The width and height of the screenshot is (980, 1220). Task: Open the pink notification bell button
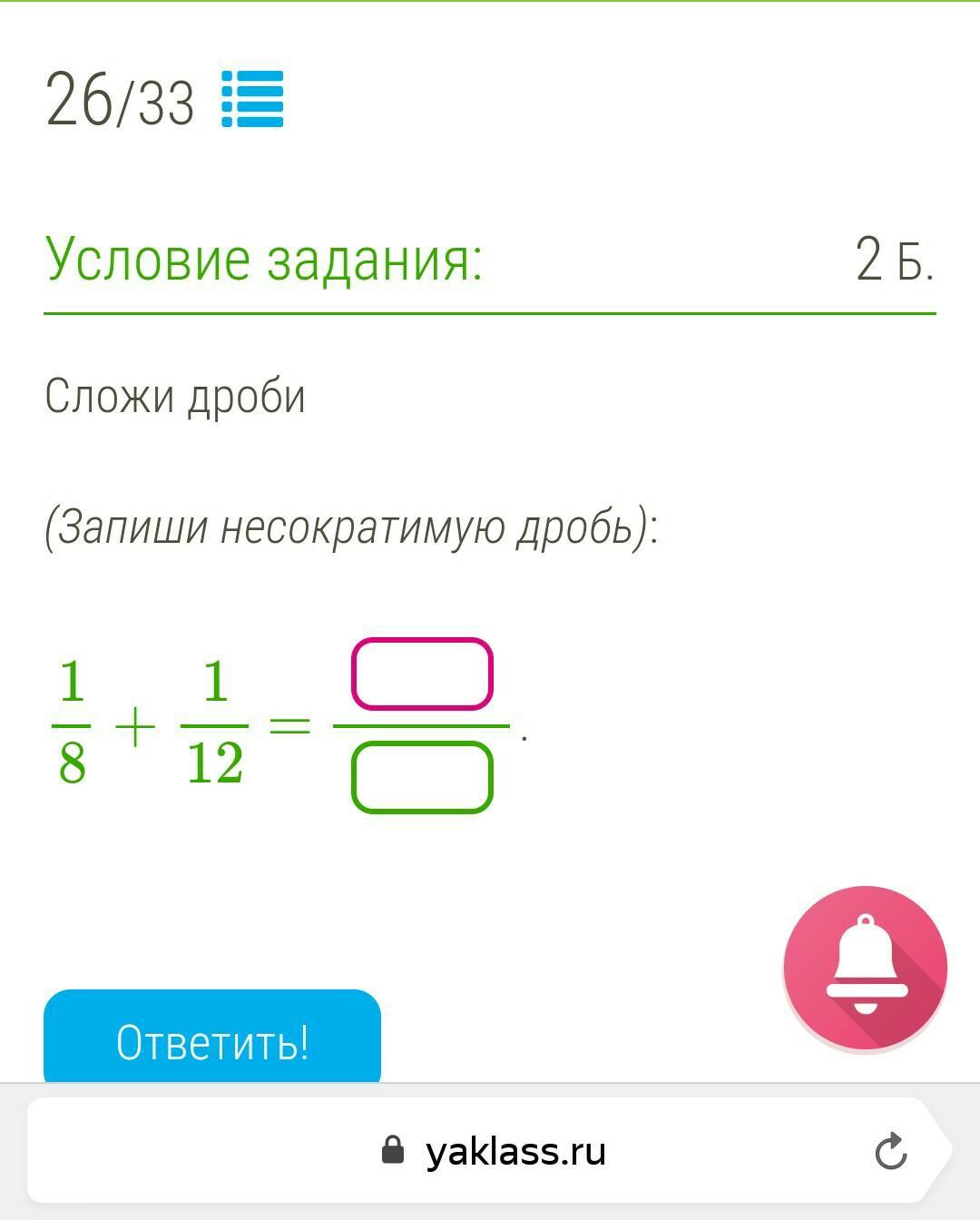point(865,968)
